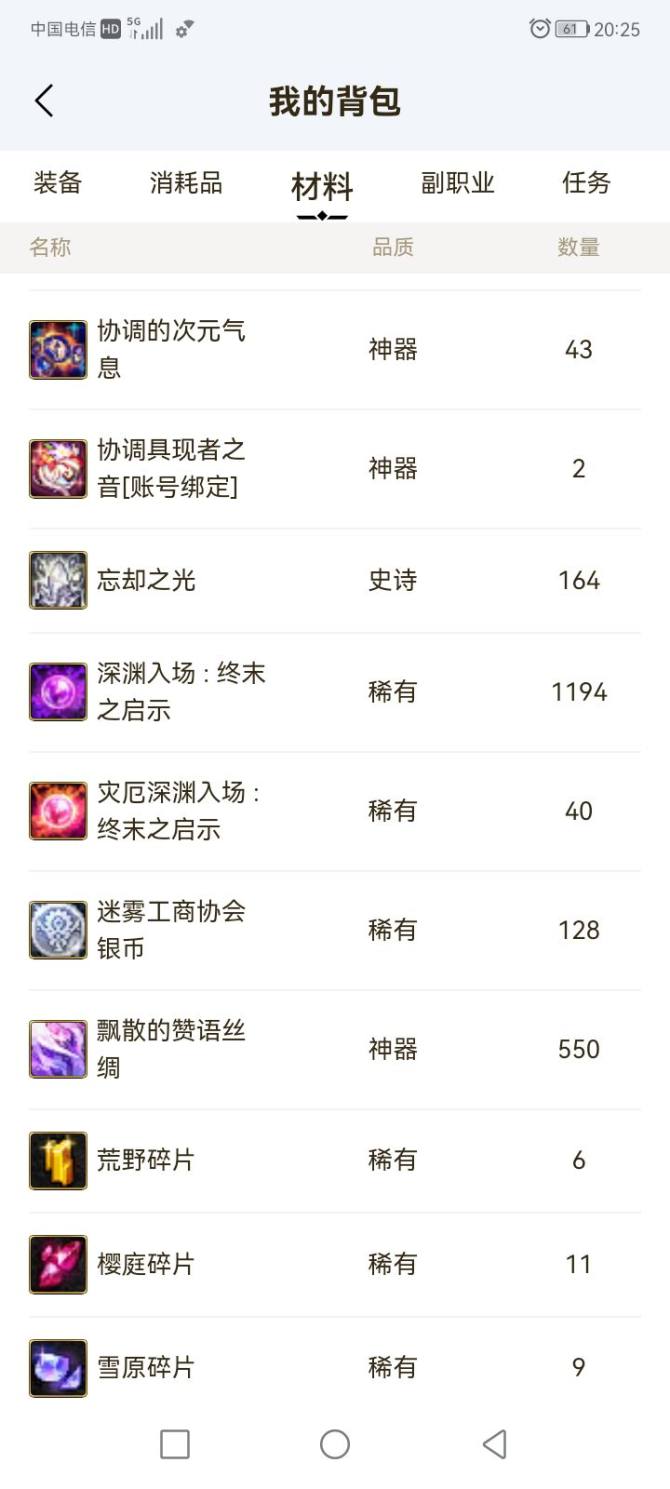The height and width of the screenshot is (1489, 670).
Task: Switch to the 装备 tab
Action: tap(58, 183)
